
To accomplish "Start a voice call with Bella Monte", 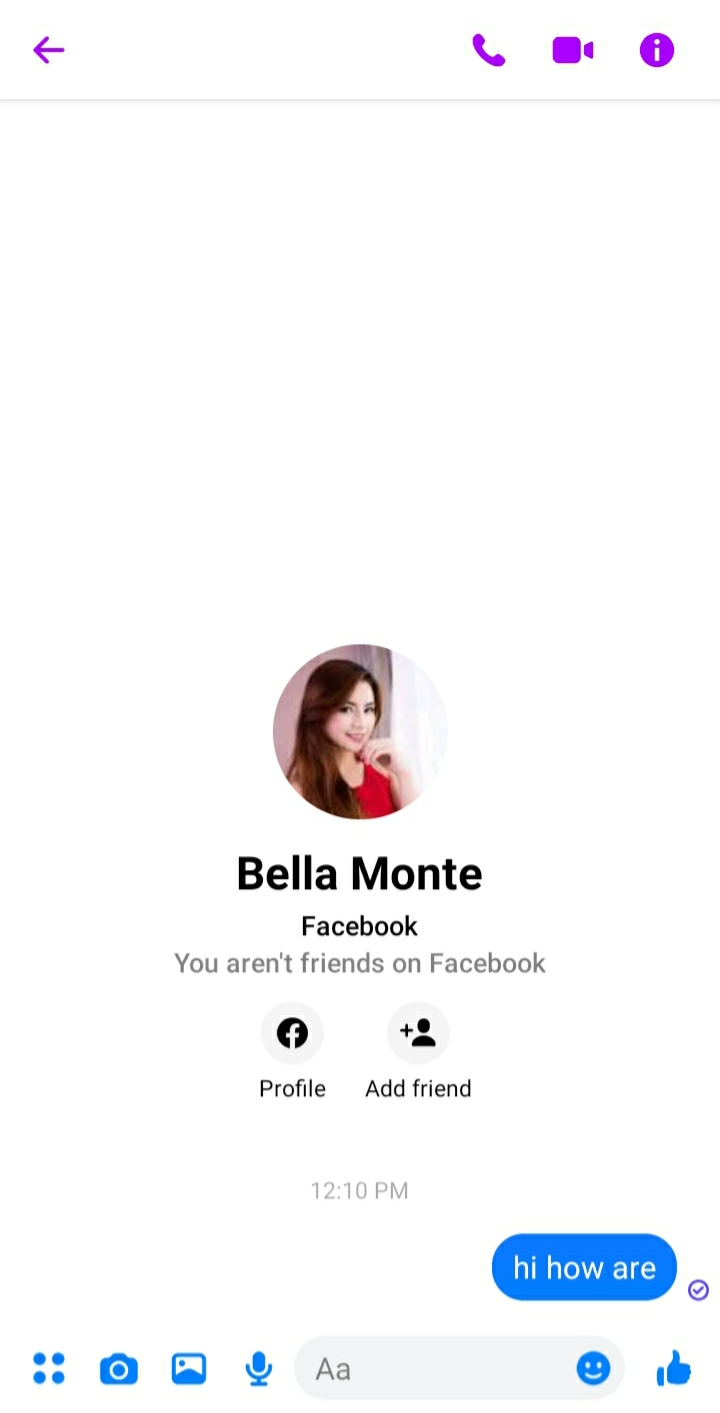I will tap(488, 50).
